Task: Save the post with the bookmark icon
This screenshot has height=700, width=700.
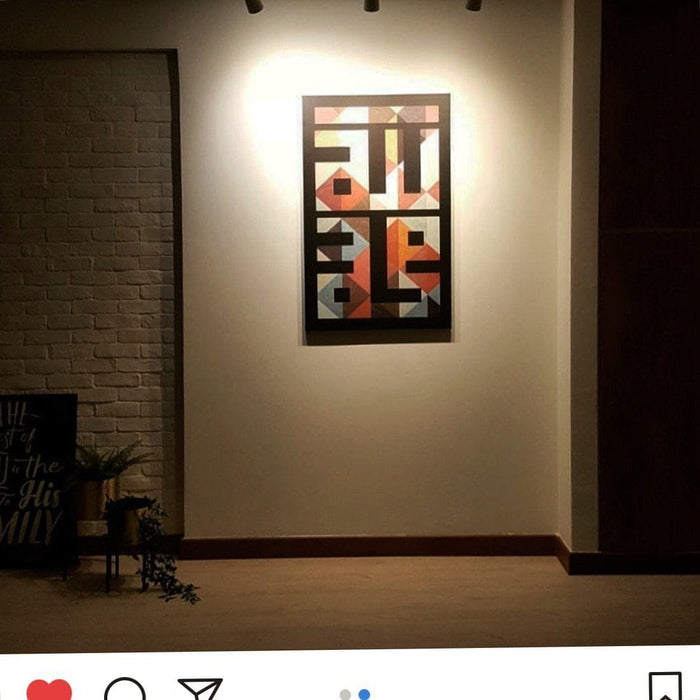Action: click(x=665, y=688)
